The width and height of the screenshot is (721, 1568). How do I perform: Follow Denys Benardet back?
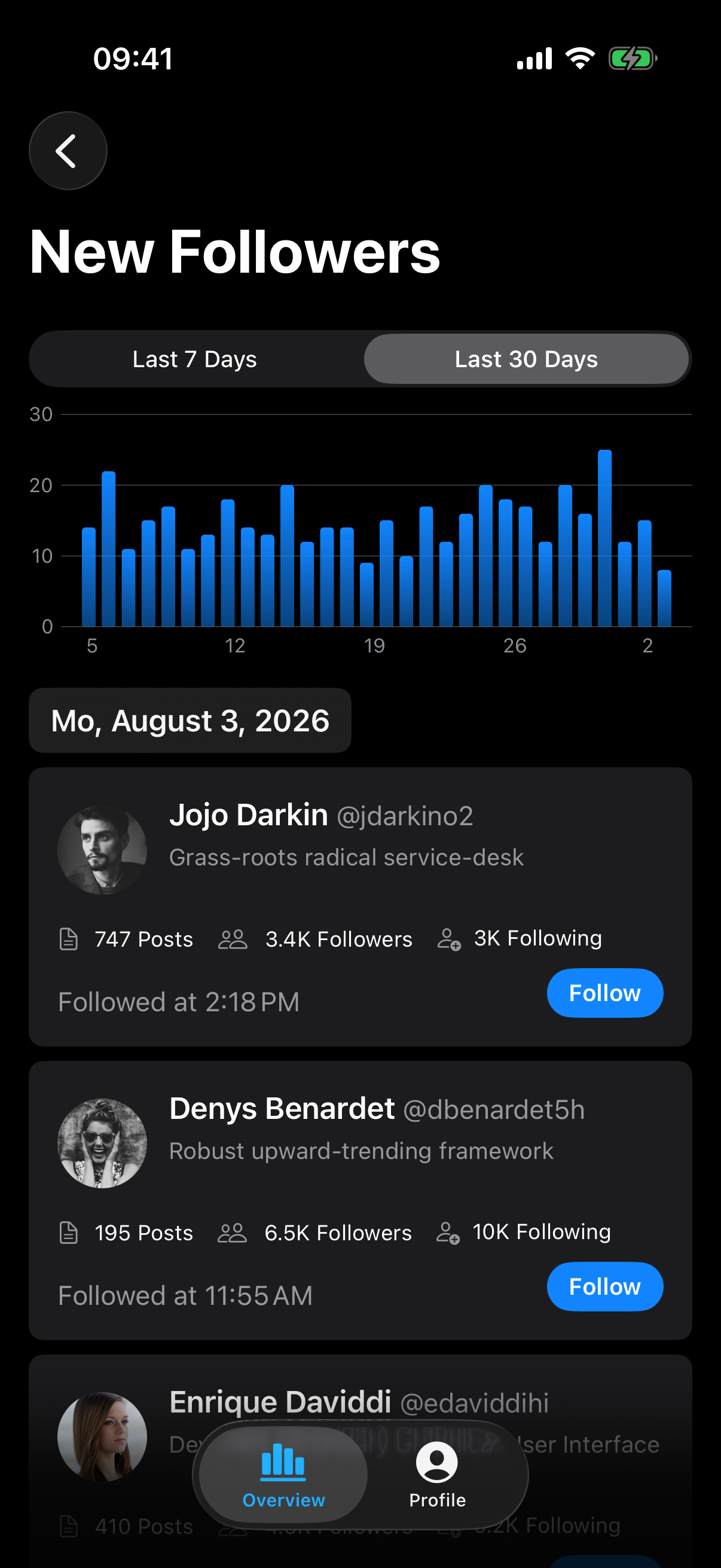[605, 1286]
